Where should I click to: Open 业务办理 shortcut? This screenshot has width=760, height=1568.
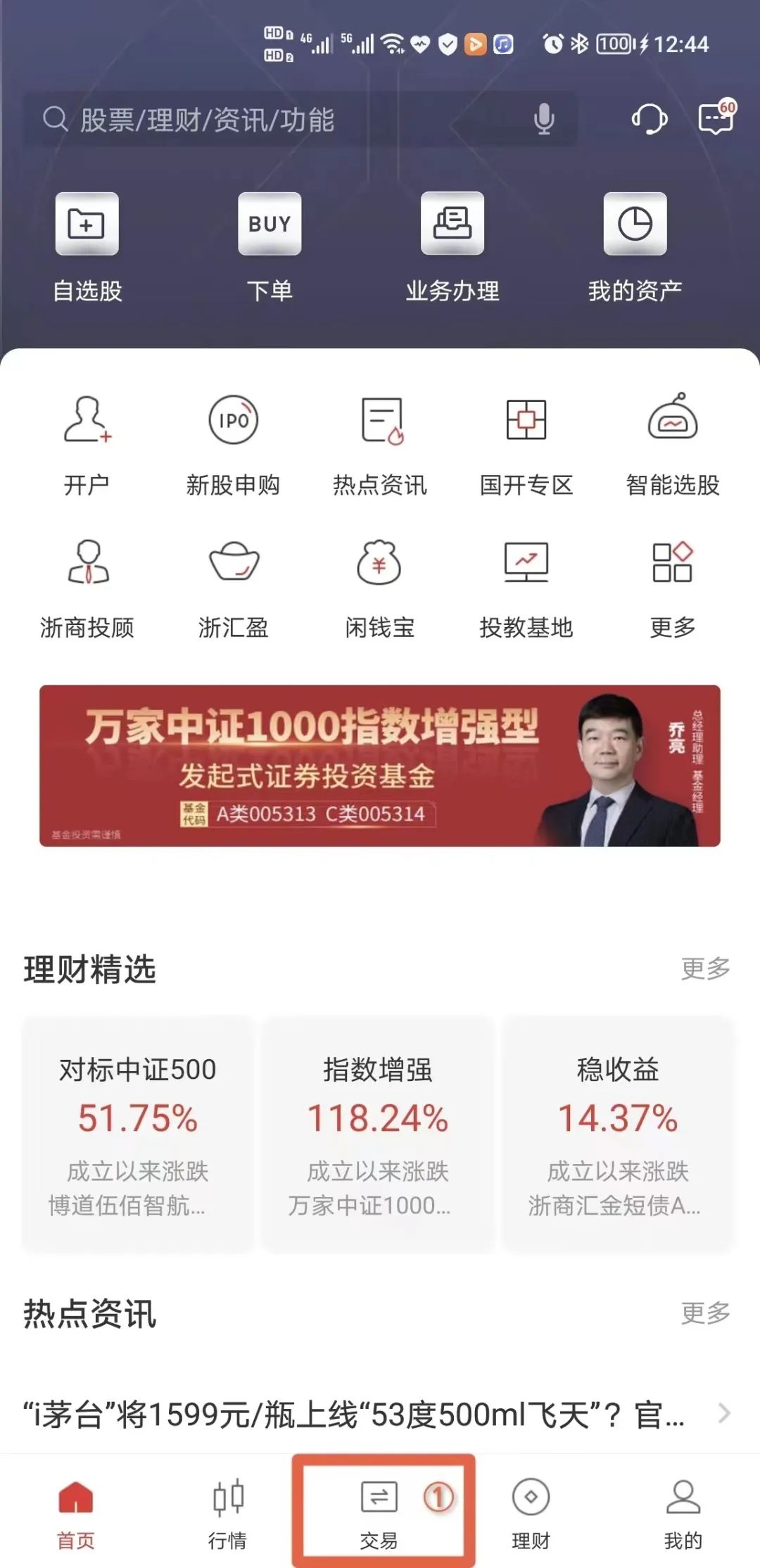point(452,248)
